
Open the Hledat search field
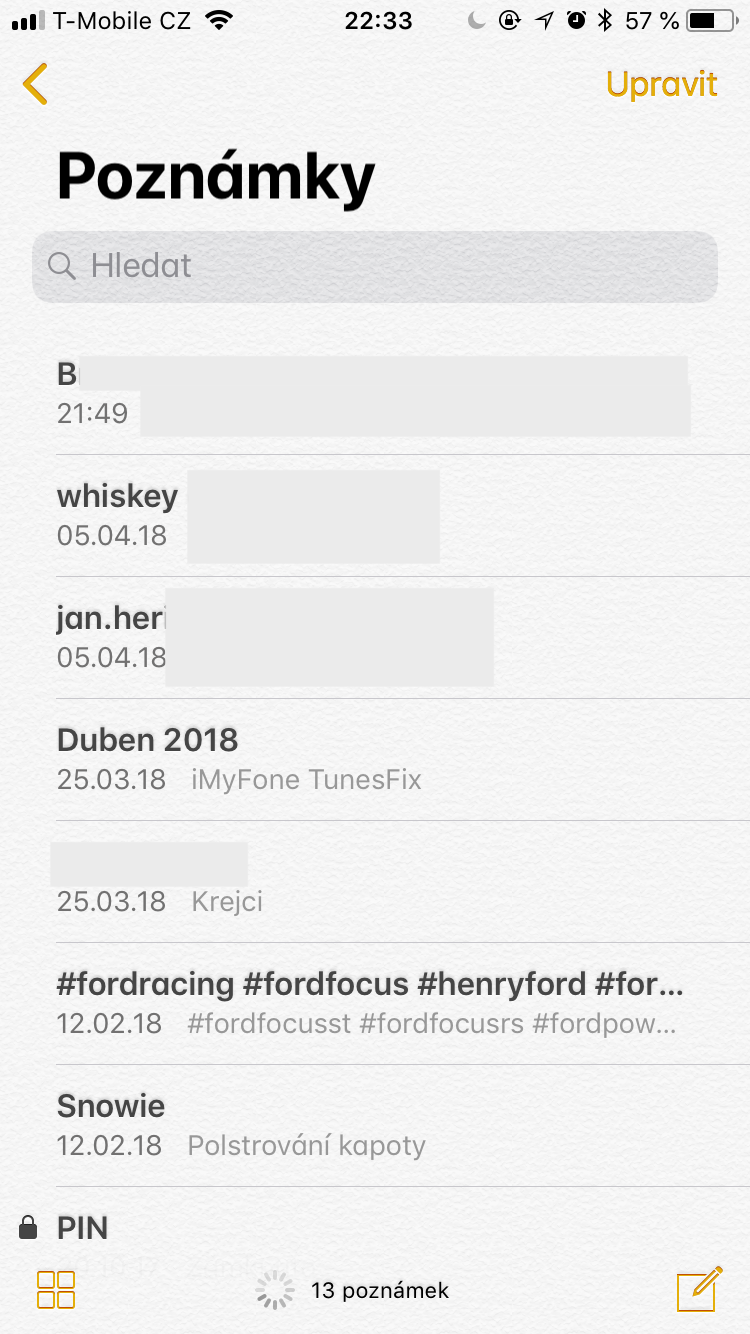[x=375, y=266]
